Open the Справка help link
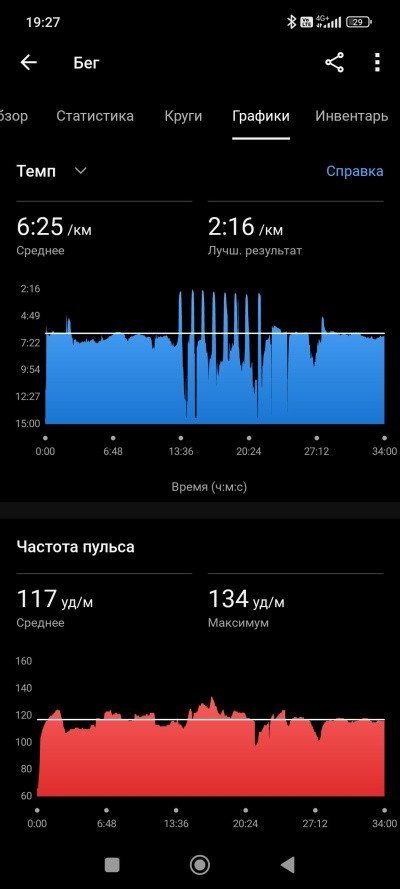Viewport: 400px width, 889px height. point(355,171)
